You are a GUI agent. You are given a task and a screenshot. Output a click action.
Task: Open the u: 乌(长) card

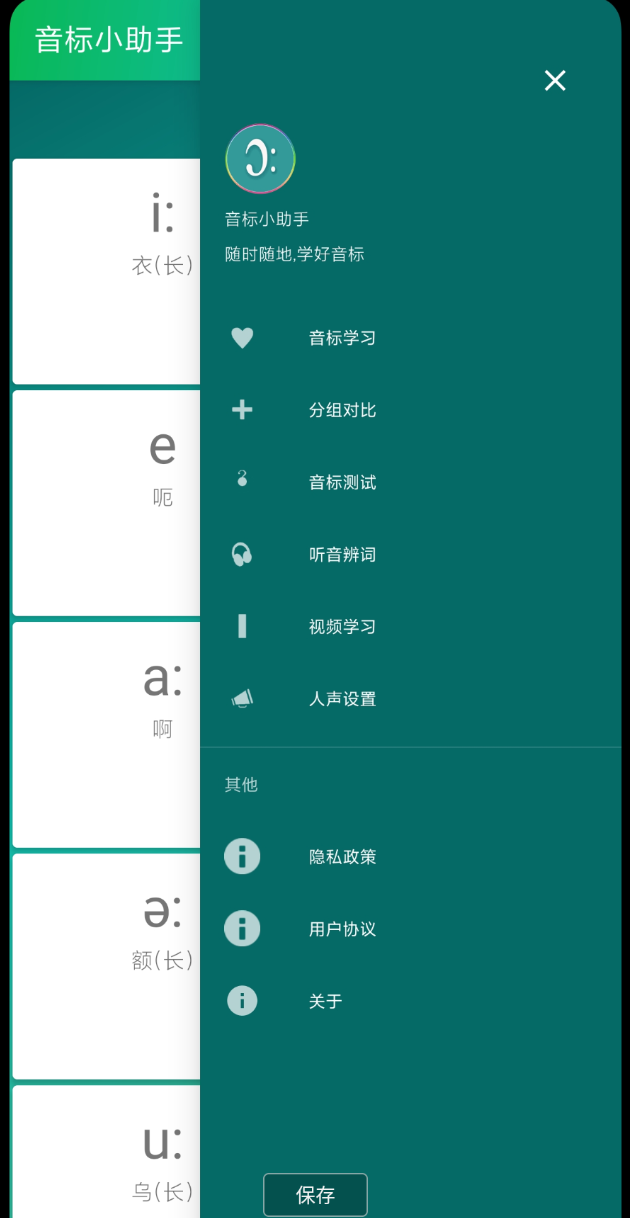[106, 1150]
